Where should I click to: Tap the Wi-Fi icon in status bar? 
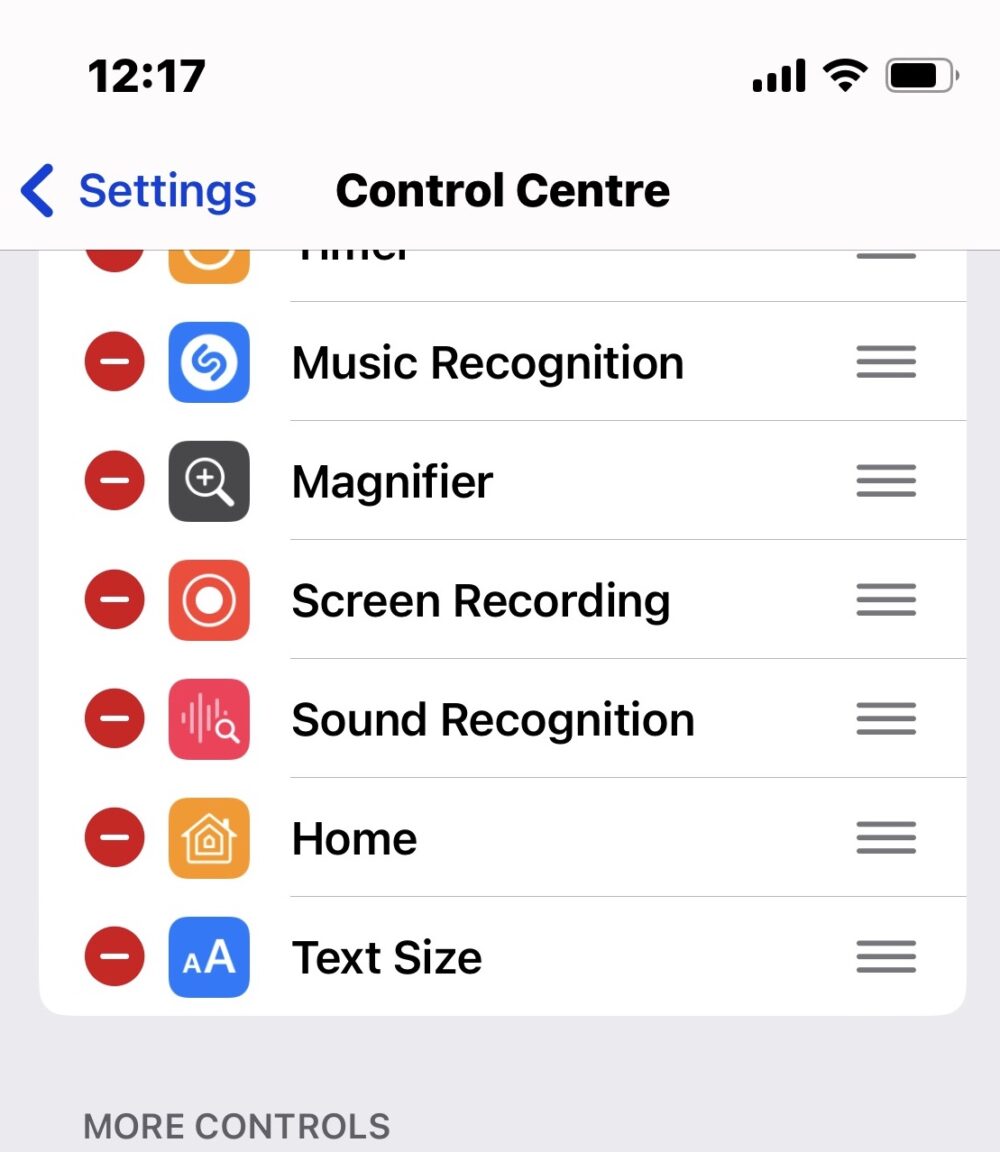coord(843,74)
